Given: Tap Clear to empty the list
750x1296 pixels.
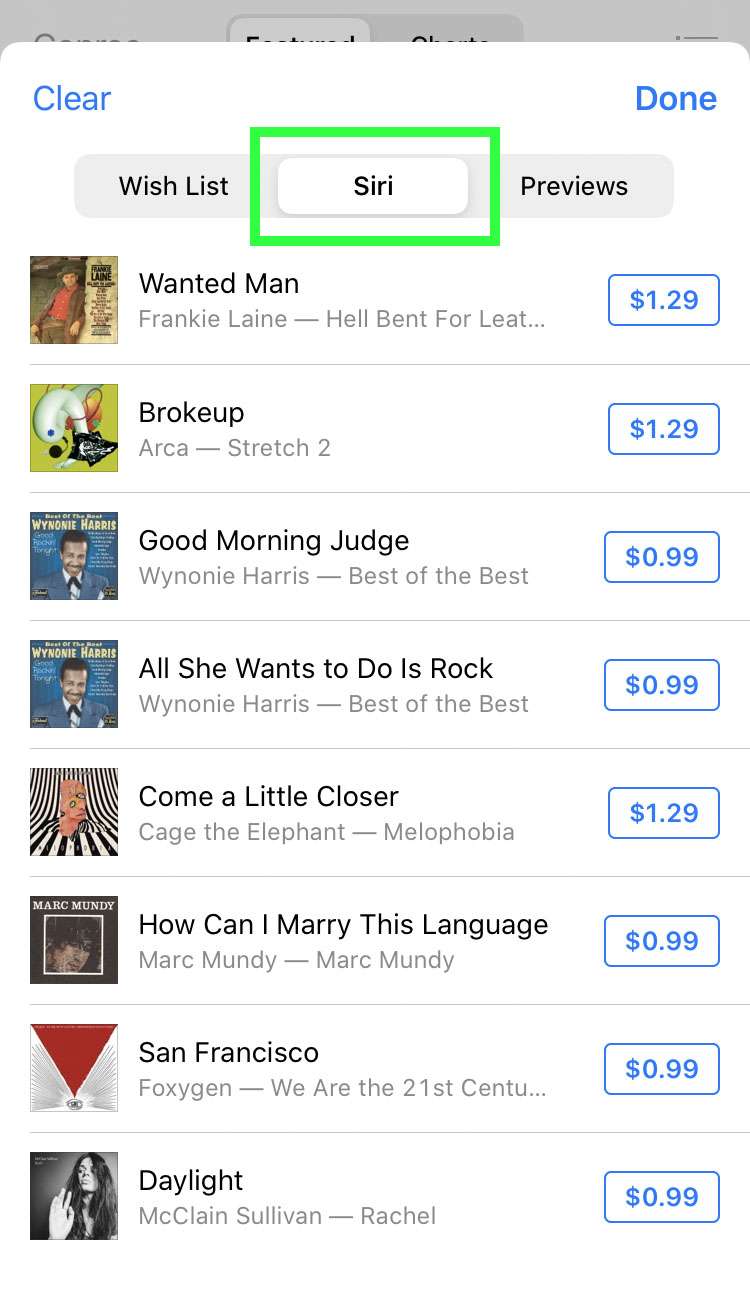Looking at the screenshot, I should pos(72,98).
